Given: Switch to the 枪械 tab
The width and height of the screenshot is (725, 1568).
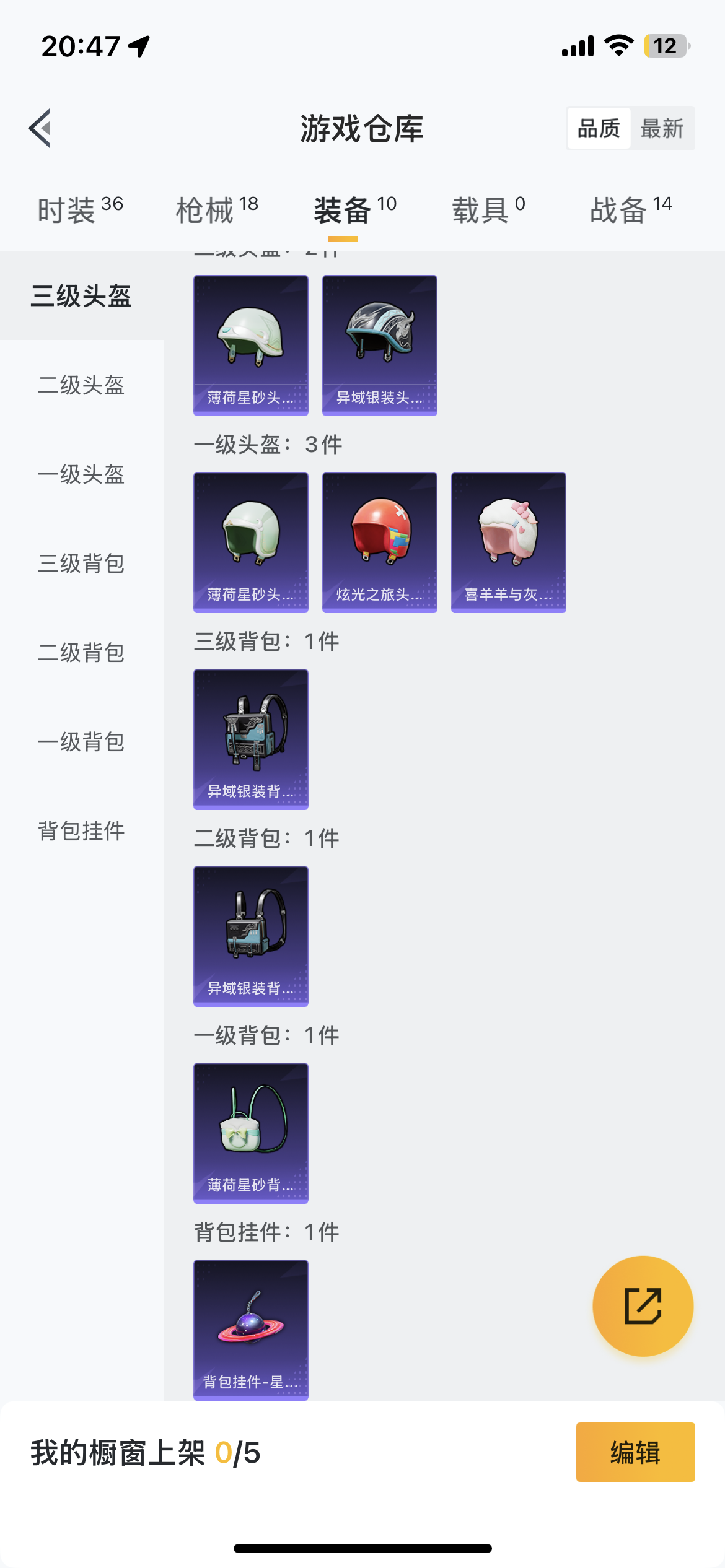Looking at the screenshot, I should [217, 210].
